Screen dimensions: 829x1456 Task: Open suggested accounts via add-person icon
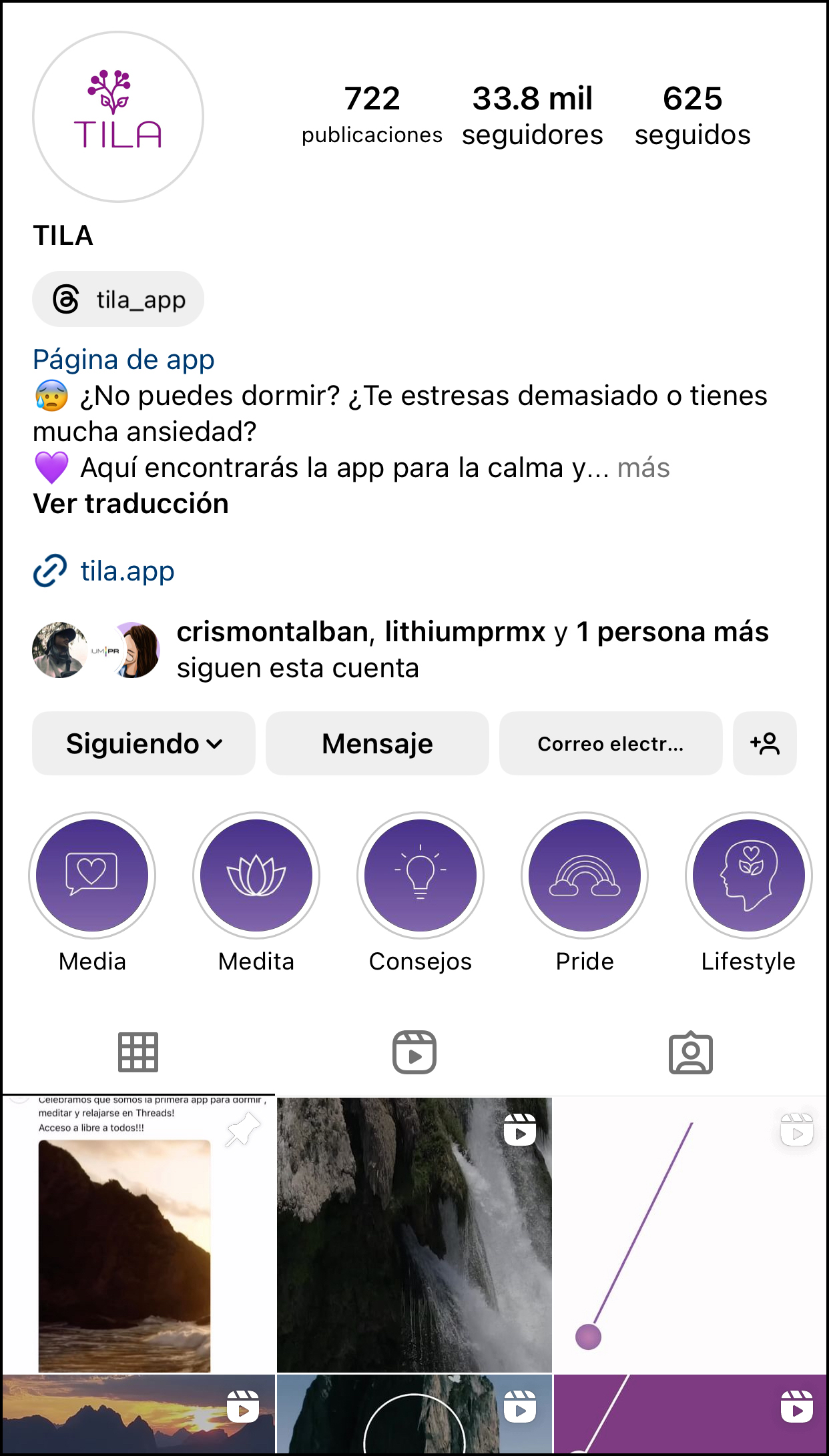[765, 743]
